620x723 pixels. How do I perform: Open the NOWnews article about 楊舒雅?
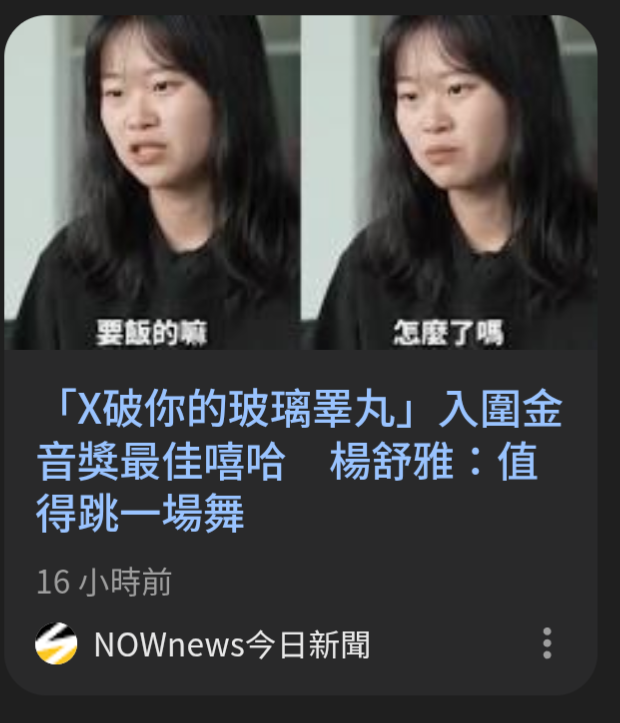pyautogui.click(x=298, y=463)
